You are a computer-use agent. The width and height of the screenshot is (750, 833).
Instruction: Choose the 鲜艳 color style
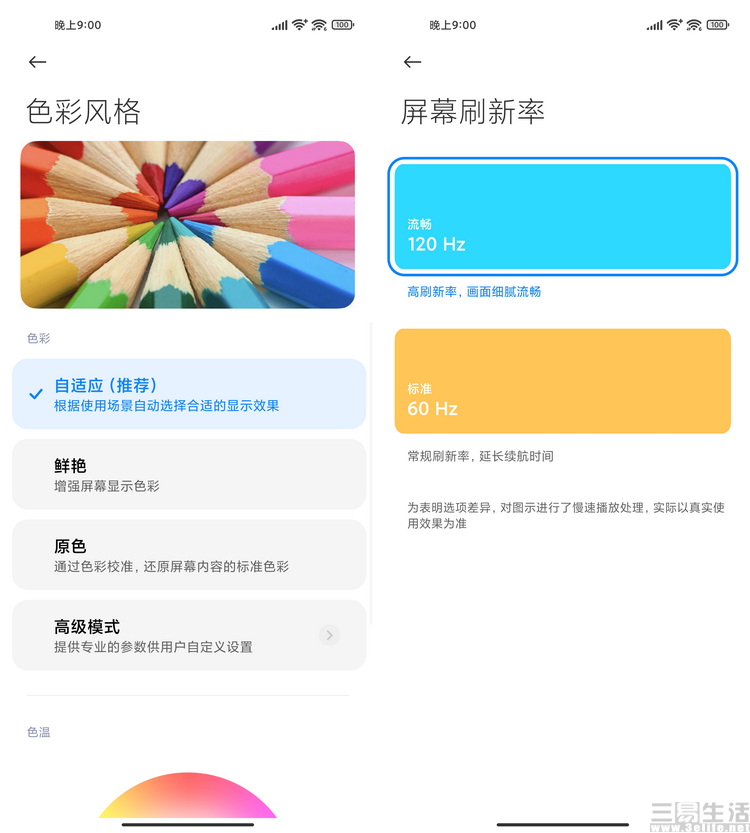[x=189, y=475]
